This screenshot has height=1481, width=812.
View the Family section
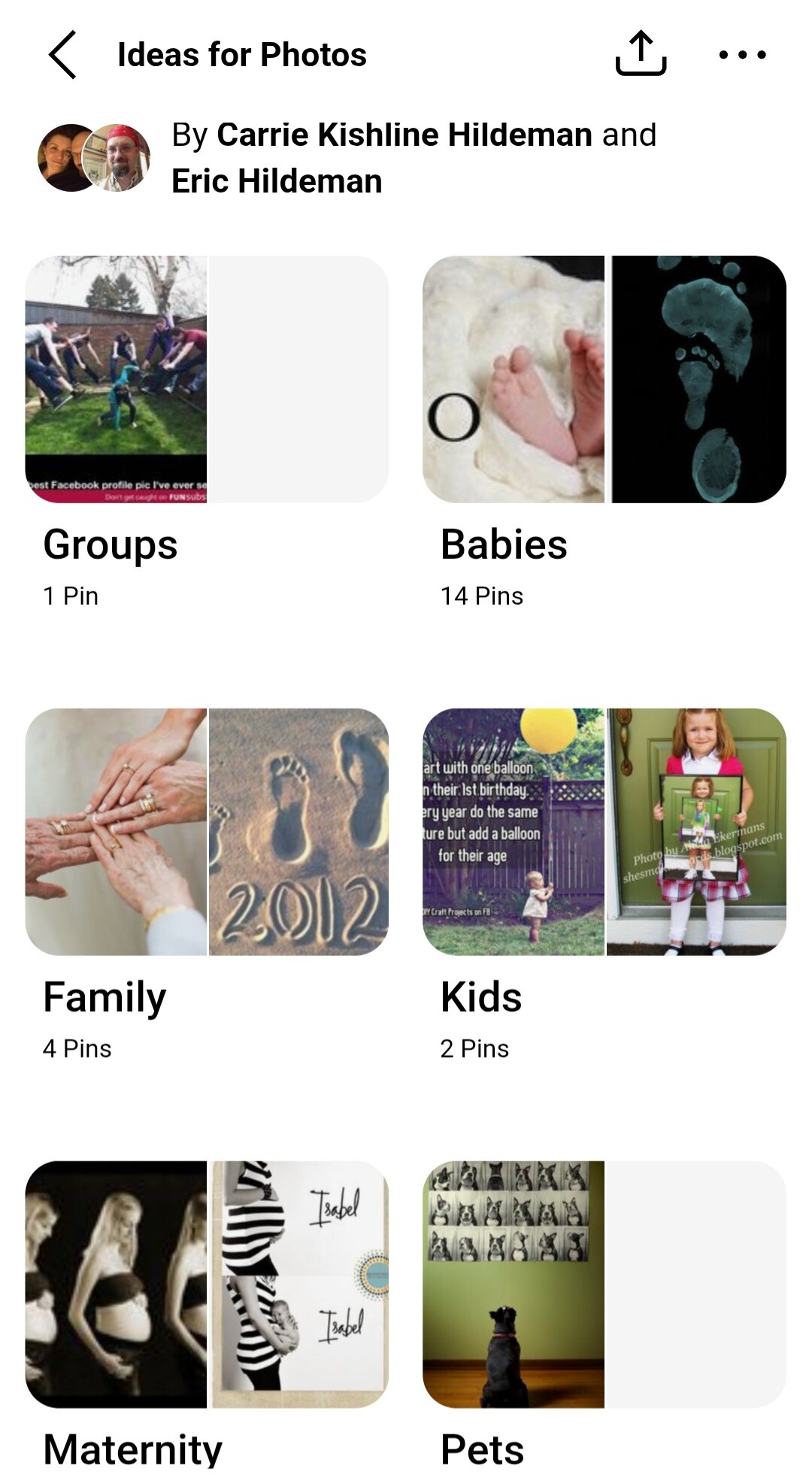207,832
